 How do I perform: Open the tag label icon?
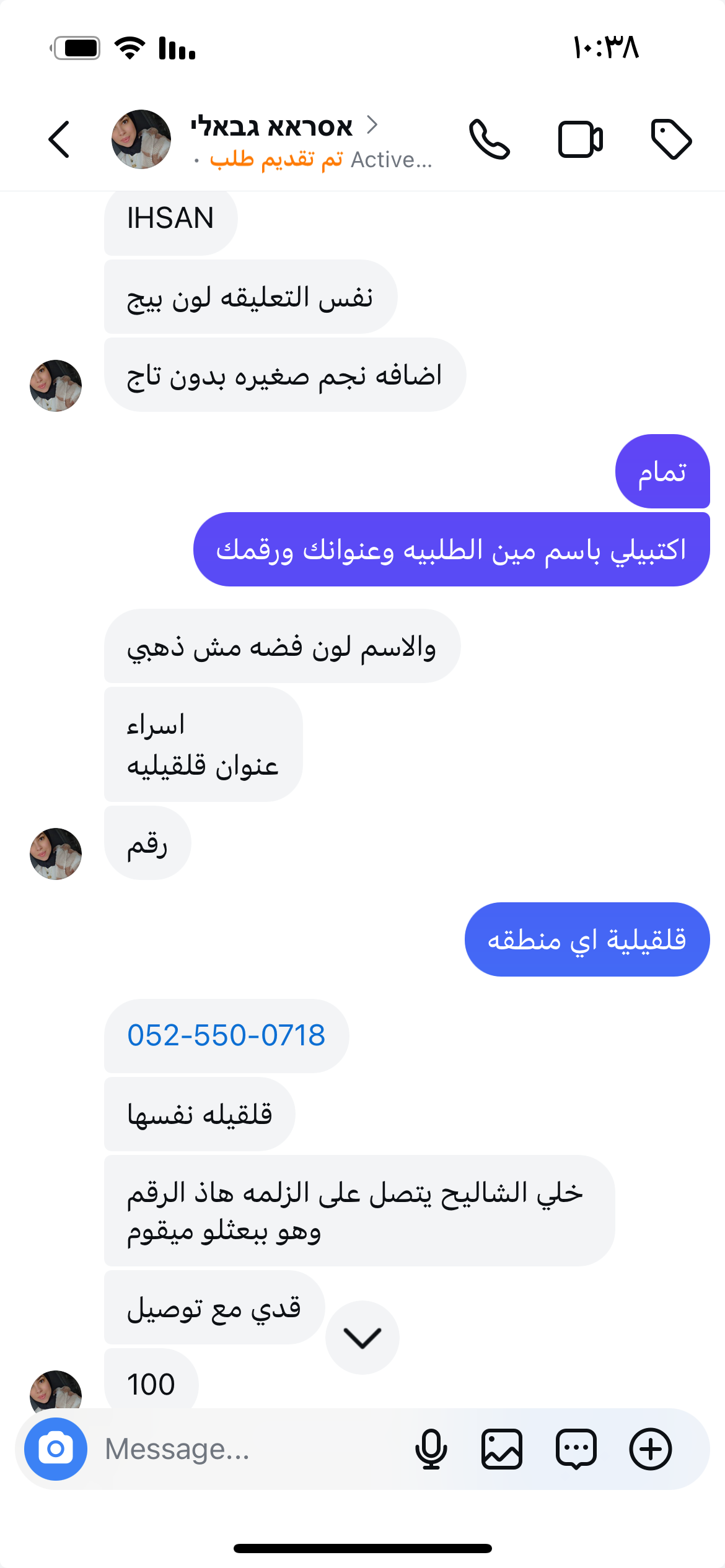671,139
